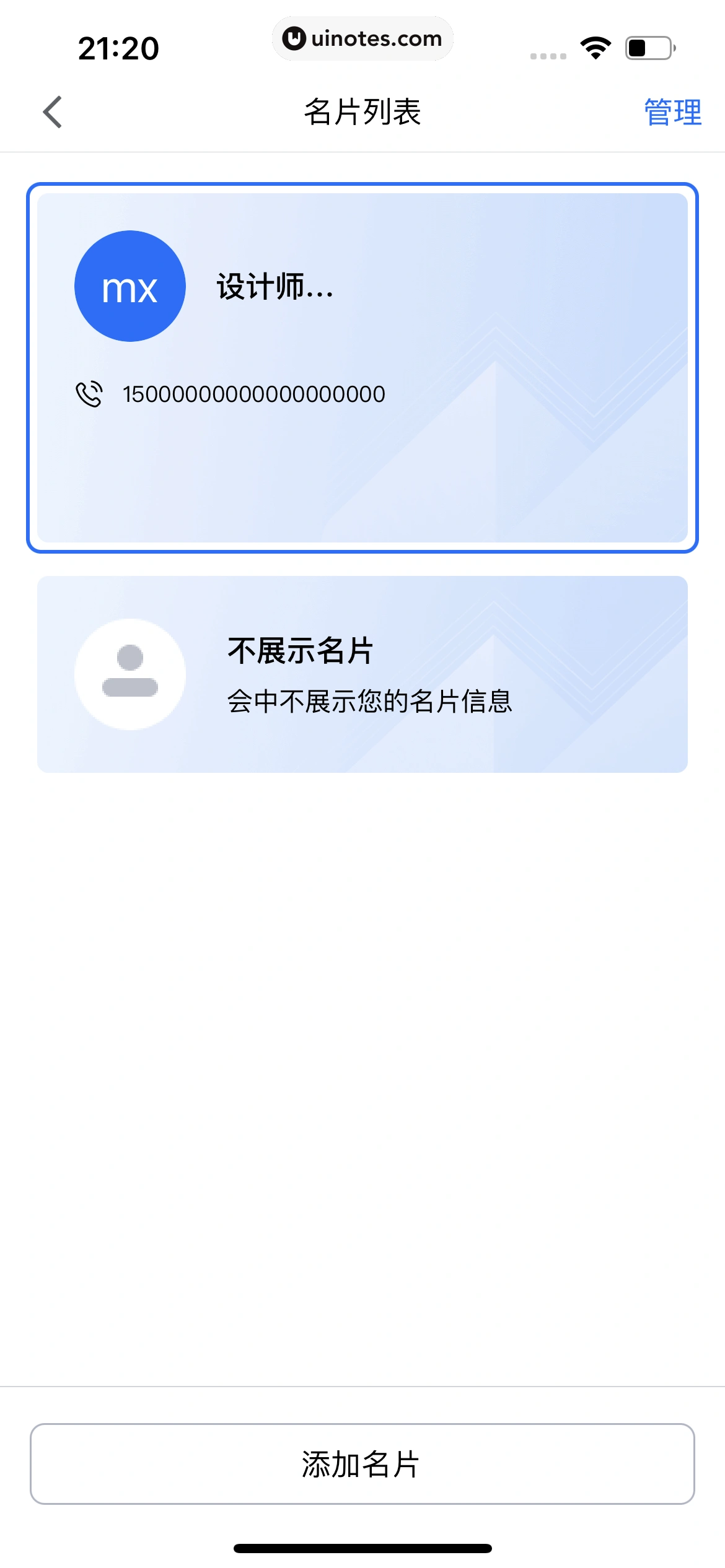725x1568 pixels.
Task: Enable hiding card info in meetings
Action: pos(362,673)
